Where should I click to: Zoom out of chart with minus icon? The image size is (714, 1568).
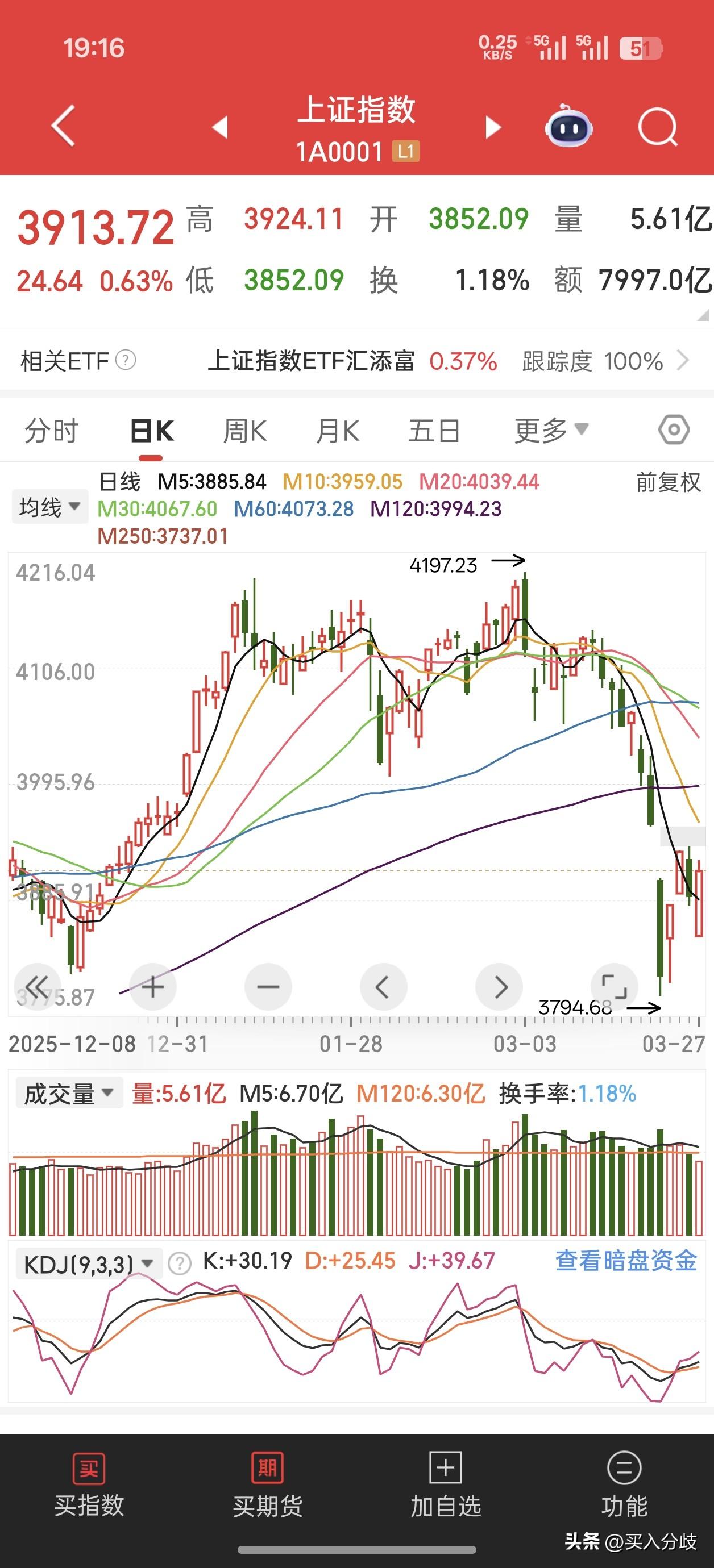coord(267,986)
